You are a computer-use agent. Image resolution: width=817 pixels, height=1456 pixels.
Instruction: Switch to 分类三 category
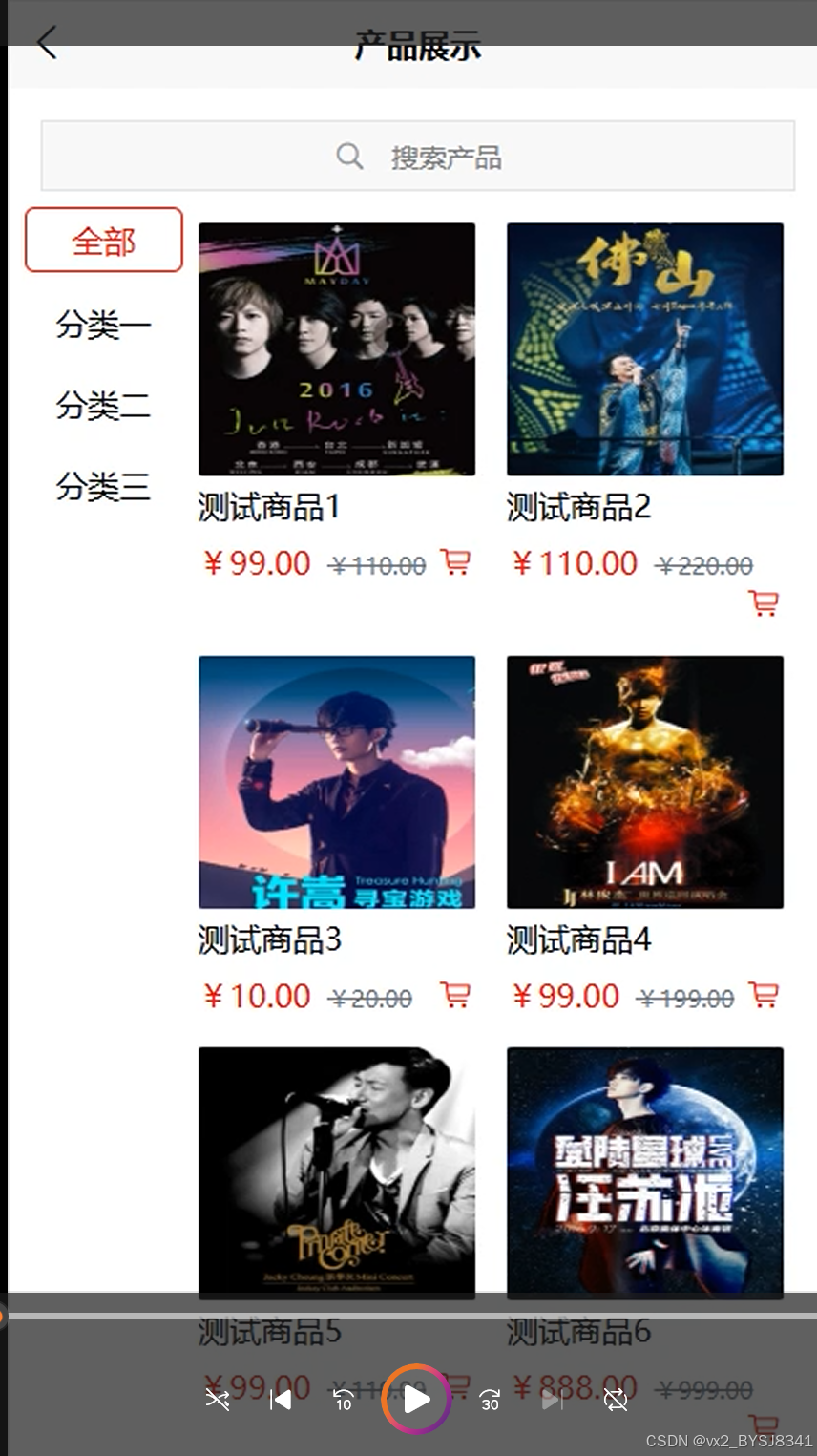click(103, 487)
